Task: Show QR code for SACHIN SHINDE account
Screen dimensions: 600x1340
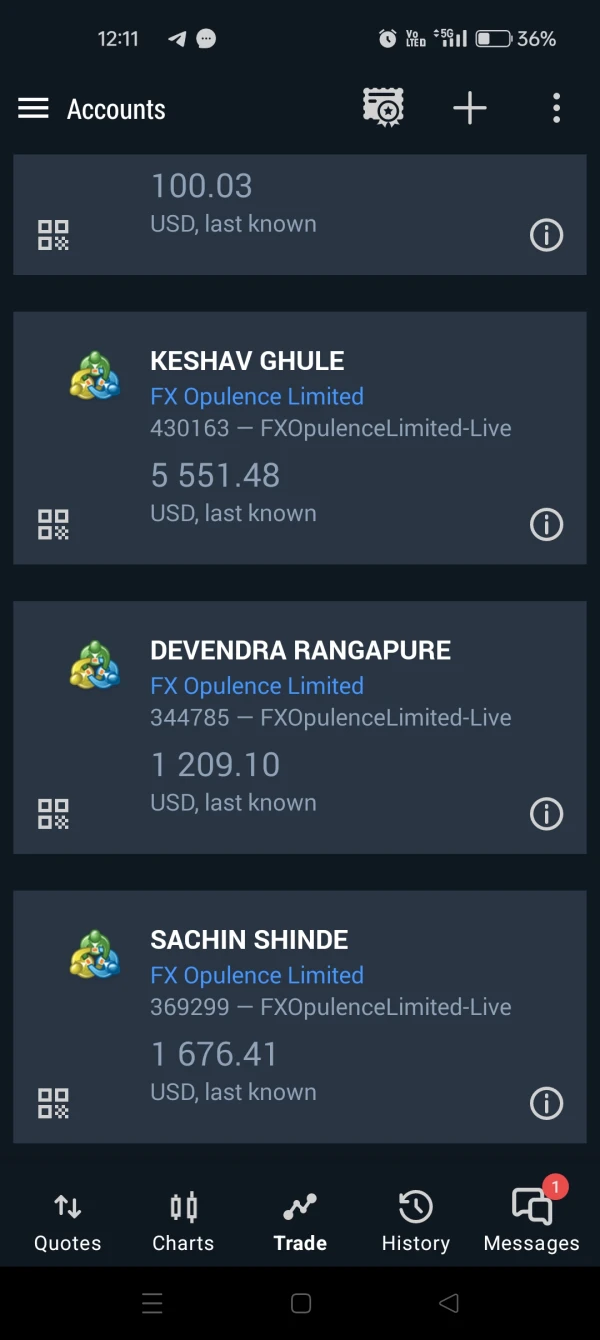Action: click(53, 1103)
